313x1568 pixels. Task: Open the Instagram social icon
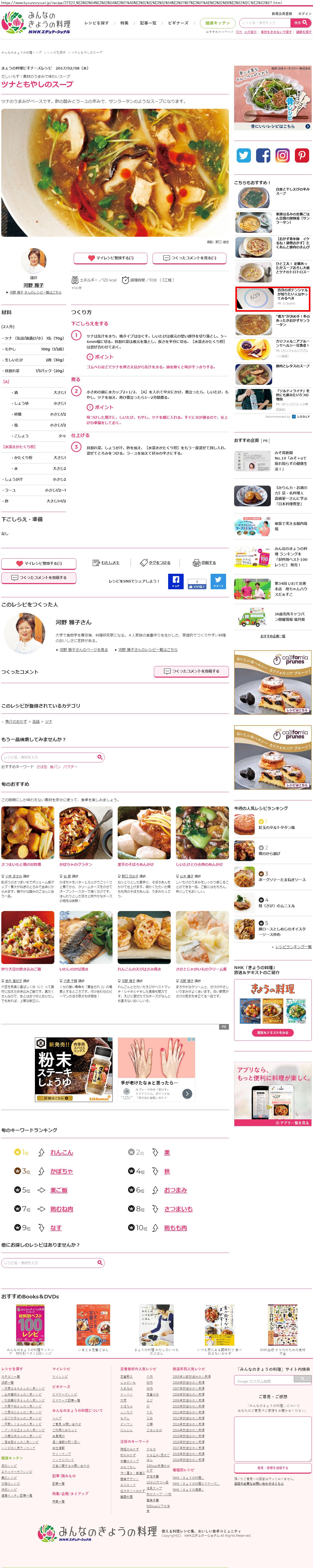pyautogui.click(x=282, y=155)
